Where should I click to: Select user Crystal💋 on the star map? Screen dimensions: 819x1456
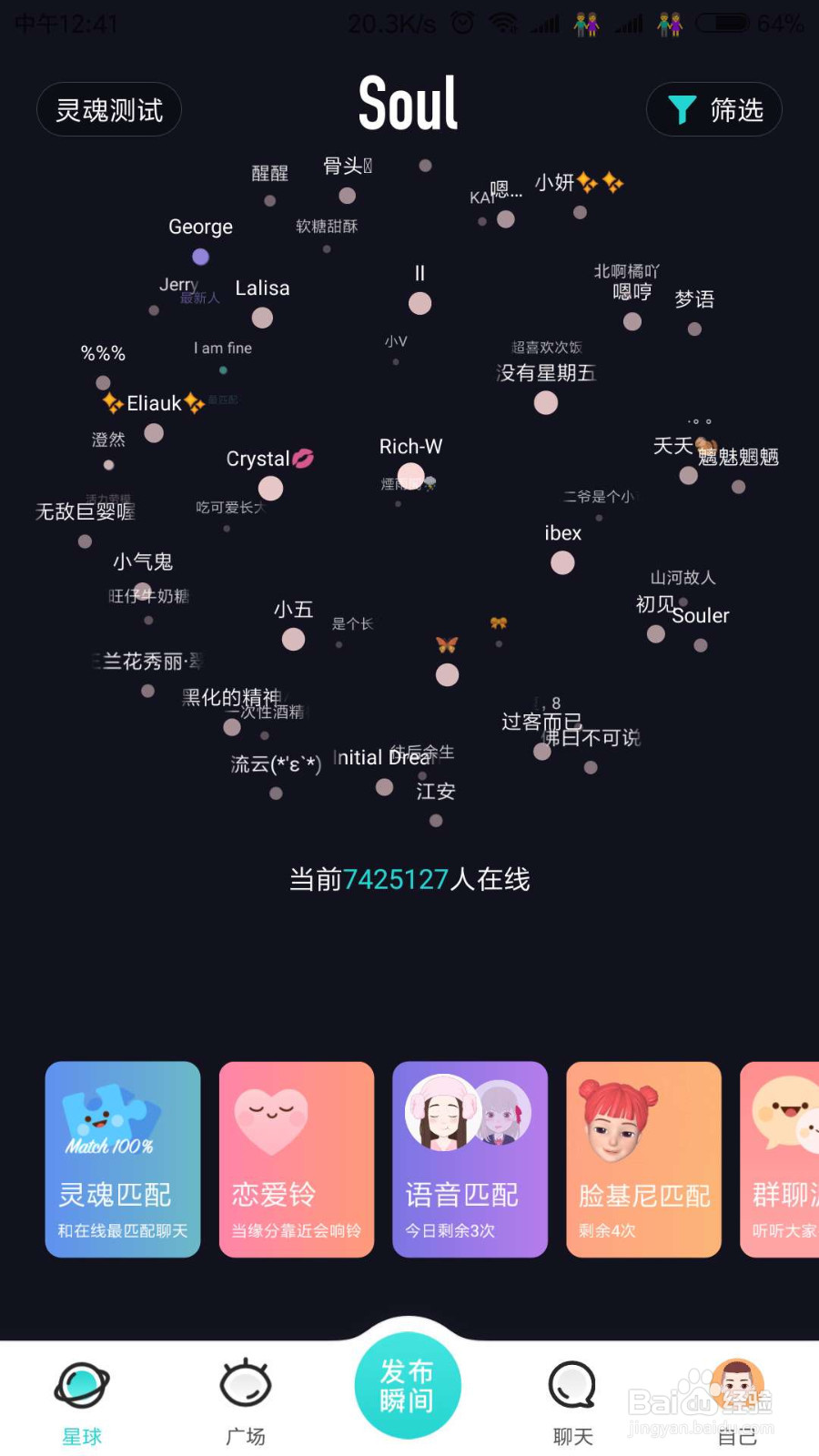click(x=270, y=489)
